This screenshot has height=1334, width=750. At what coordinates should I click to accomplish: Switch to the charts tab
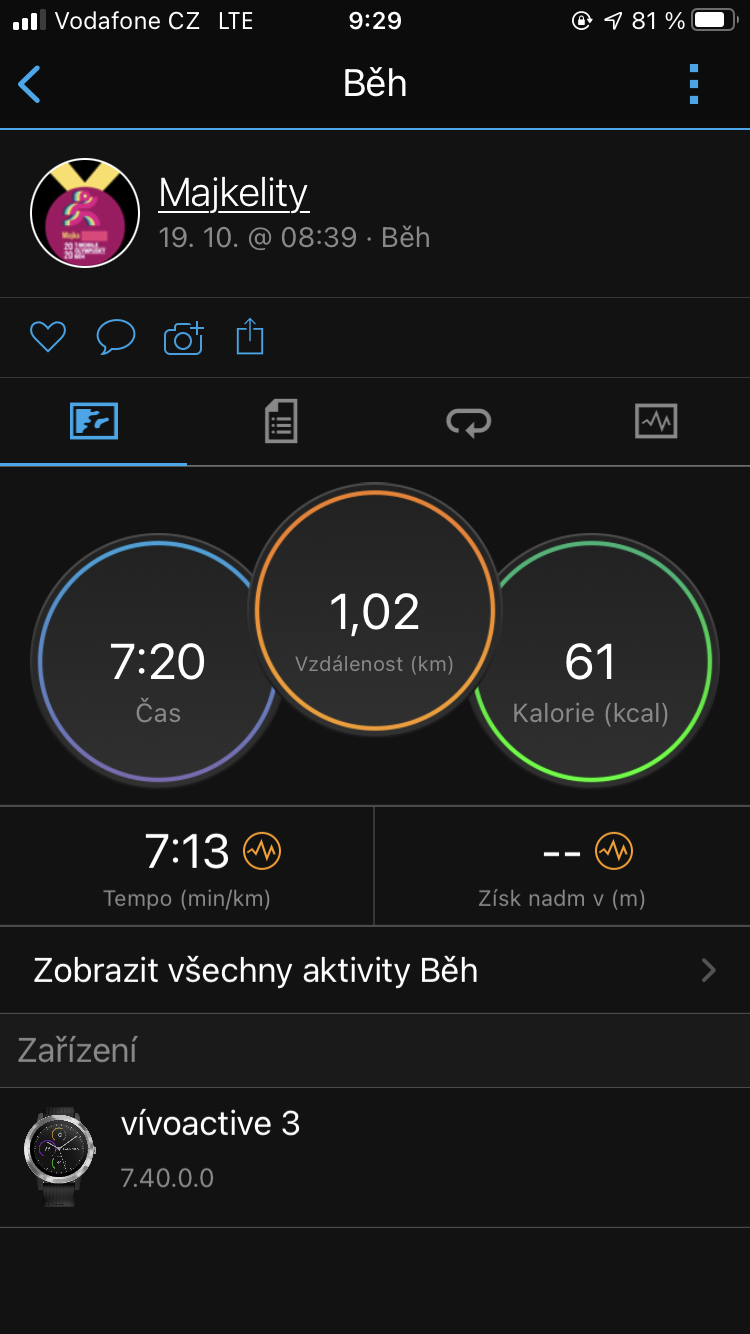[x=656, y=421]
